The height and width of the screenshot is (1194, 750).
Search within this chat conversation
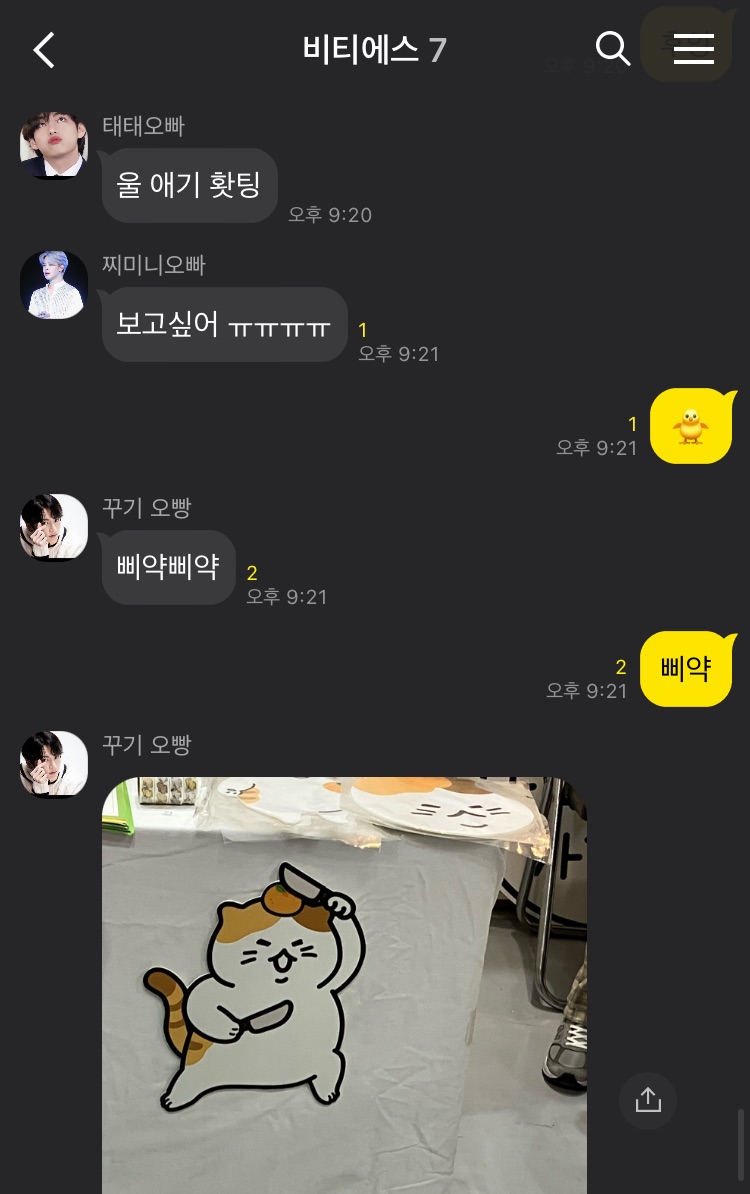(x=612, y=48)
